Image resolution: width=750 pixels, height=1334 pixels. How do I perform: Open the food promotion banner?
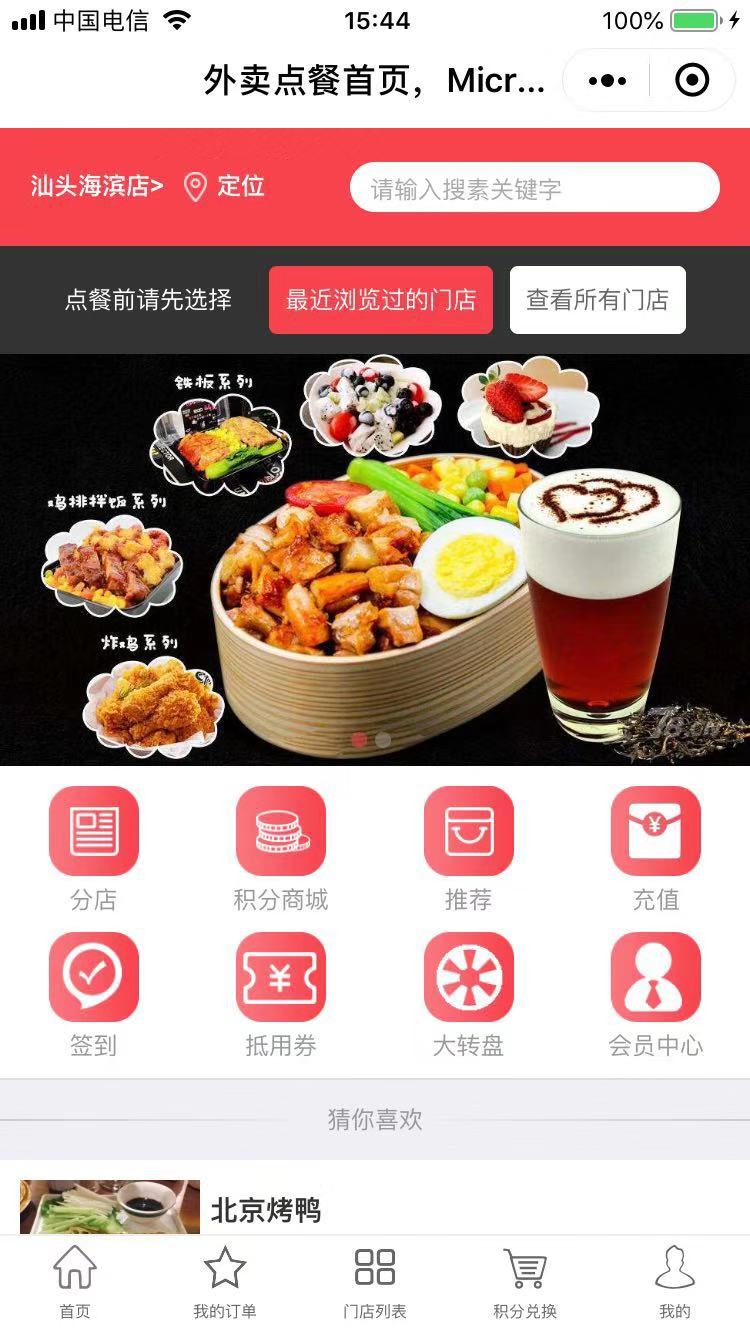[375, 560]
